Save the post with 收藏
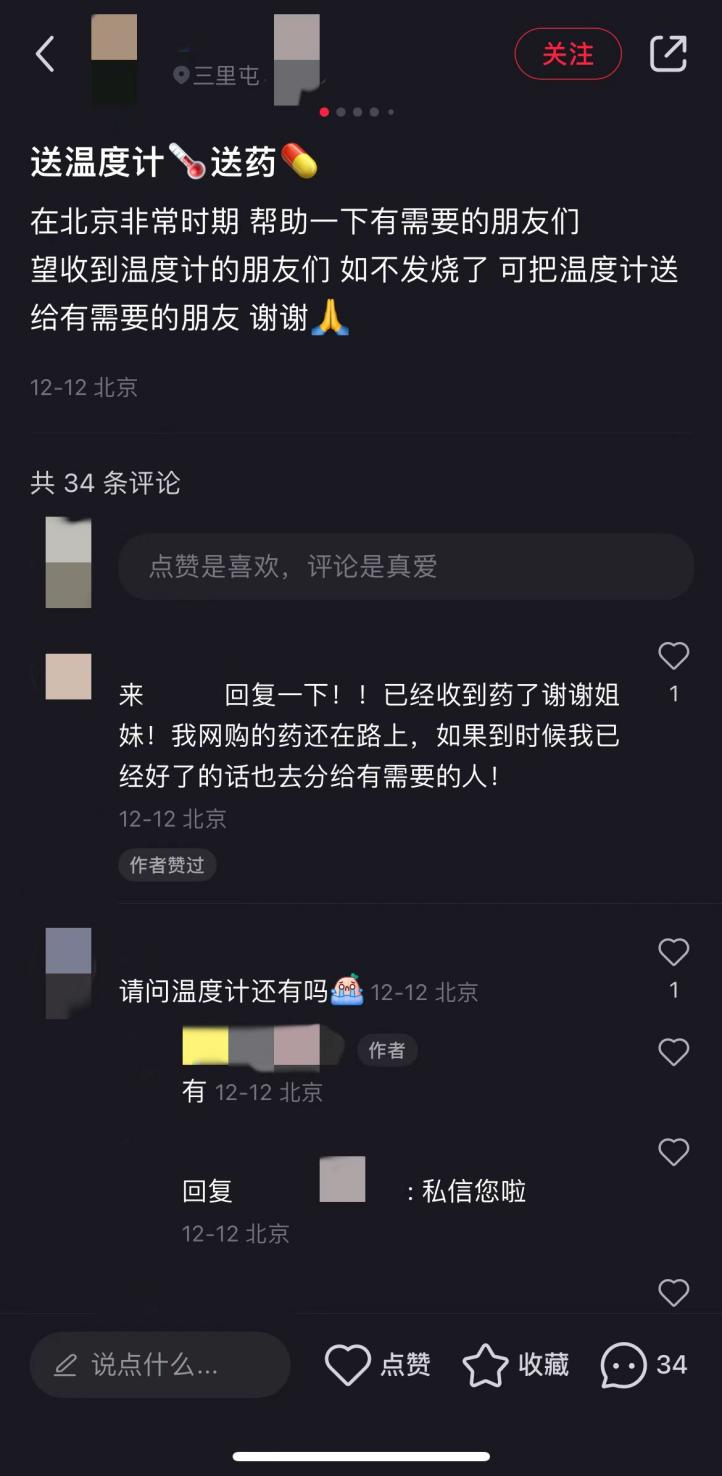 515,1365
